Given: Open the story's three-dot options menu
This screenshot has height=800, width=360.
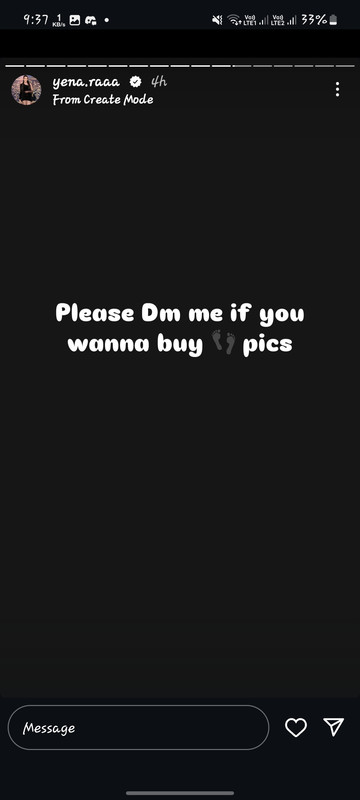Looking at the screenshot, I should [337, 89].
